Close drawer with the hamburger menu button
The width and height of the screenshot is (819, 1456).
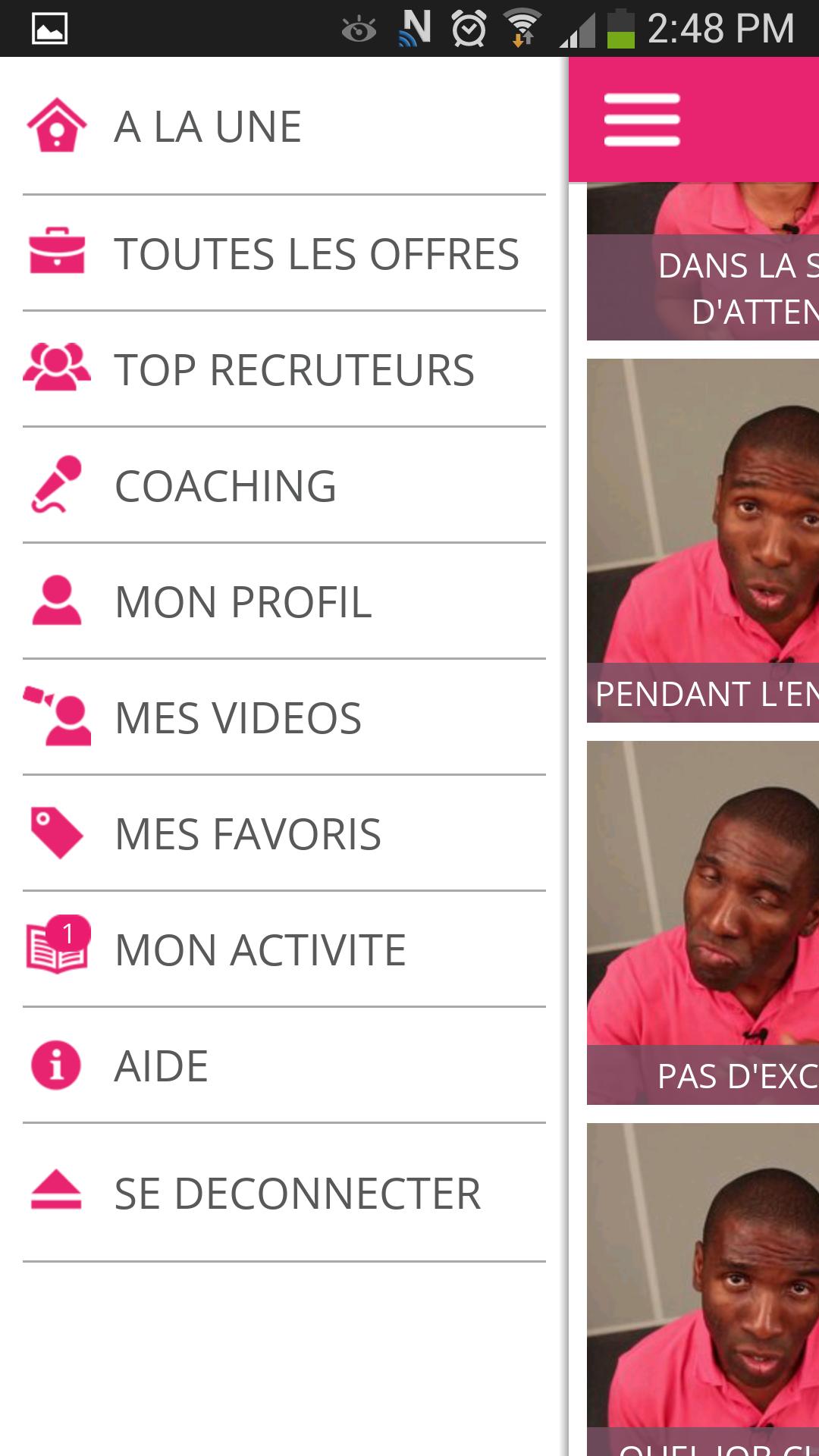pos(642,120)
